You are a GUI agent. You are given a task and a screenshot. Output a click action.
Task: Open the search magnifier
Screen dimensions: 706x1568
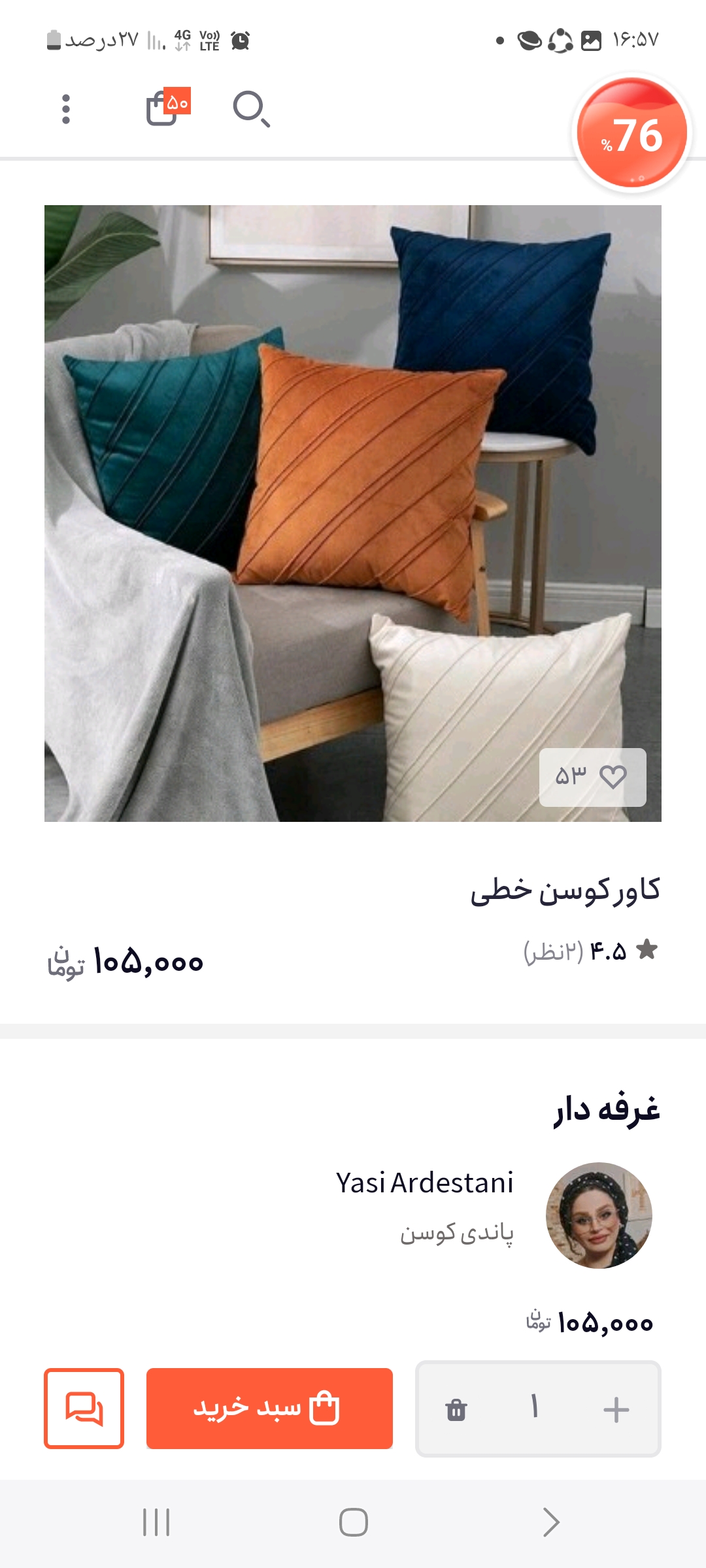(250, 108)
